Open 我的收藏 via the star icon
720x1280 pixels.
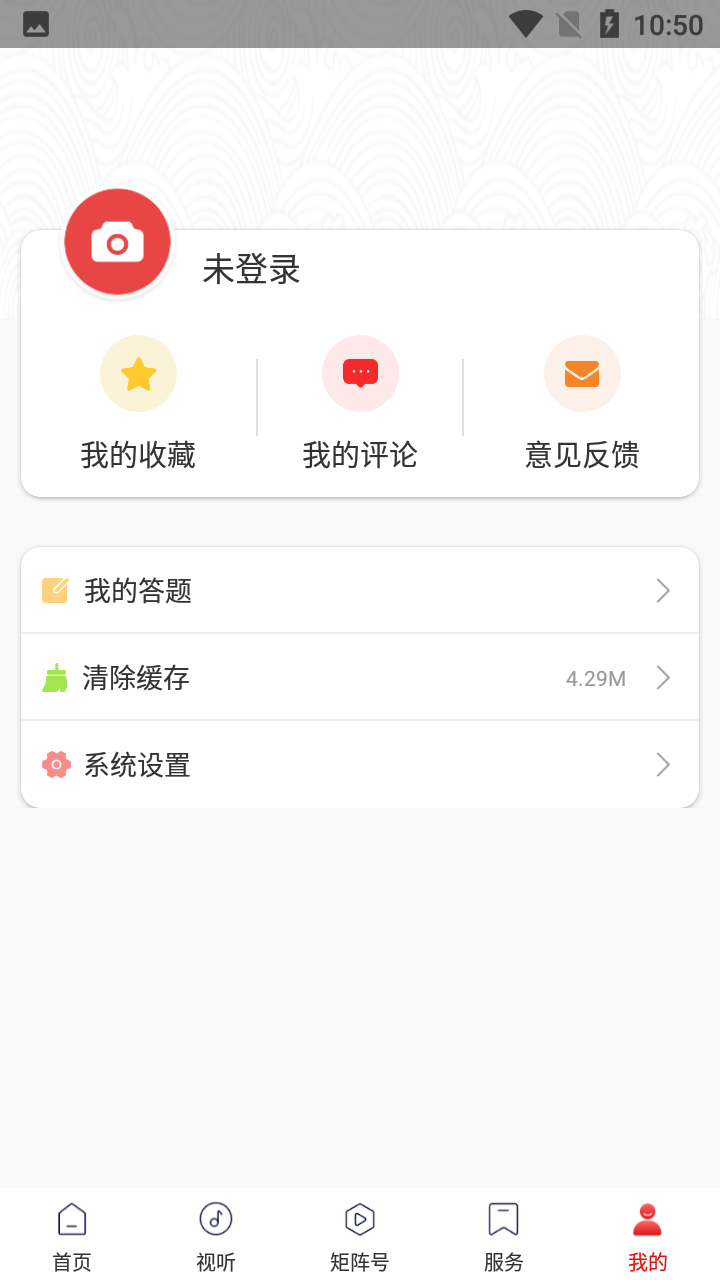click(x=138, y=373)
